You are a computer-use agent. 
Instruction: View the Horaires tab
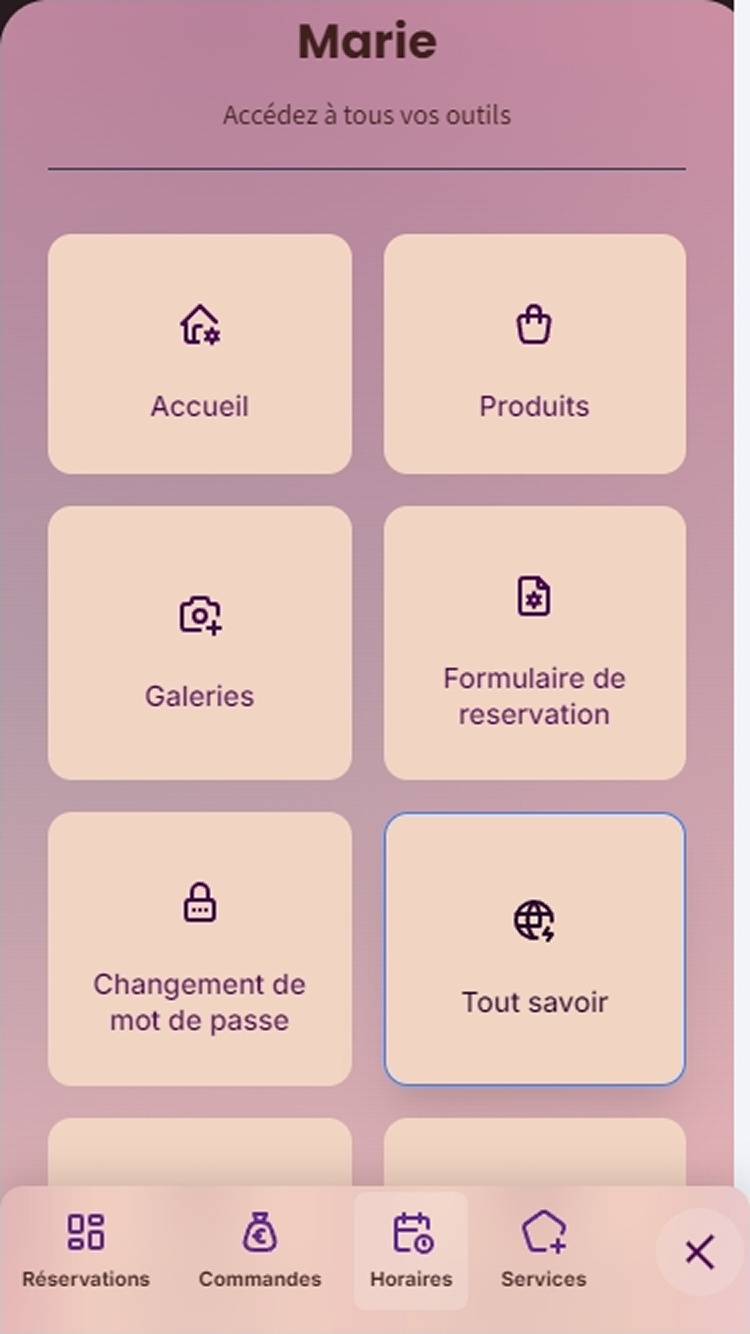click(x=411, y=1250)
